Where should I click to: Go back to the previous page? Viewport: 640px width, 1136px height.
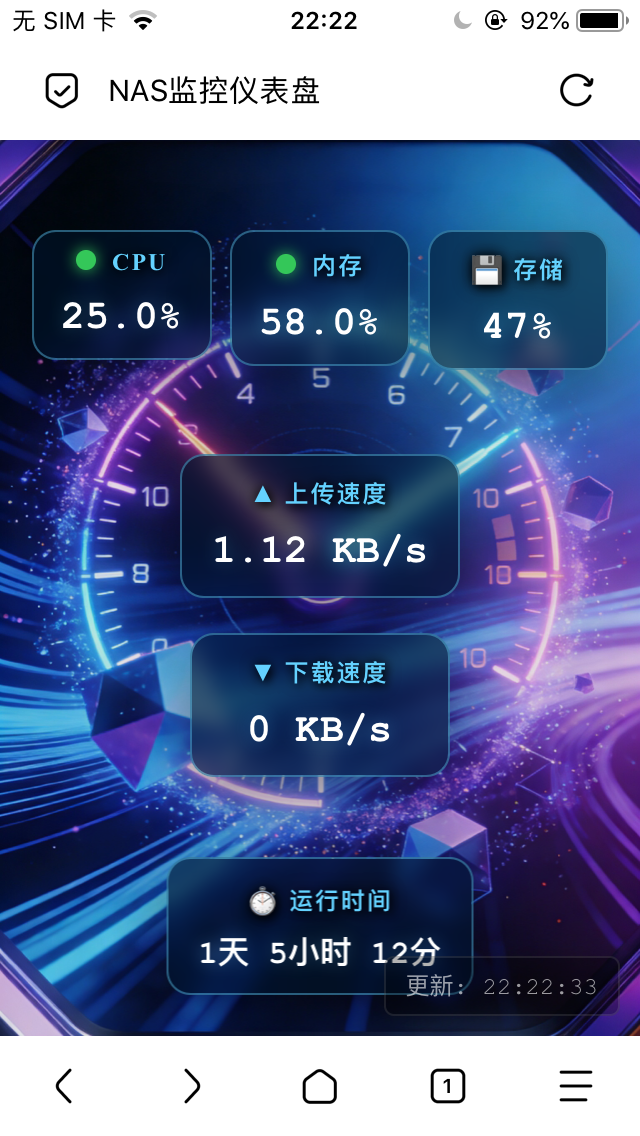[64, 1085]
